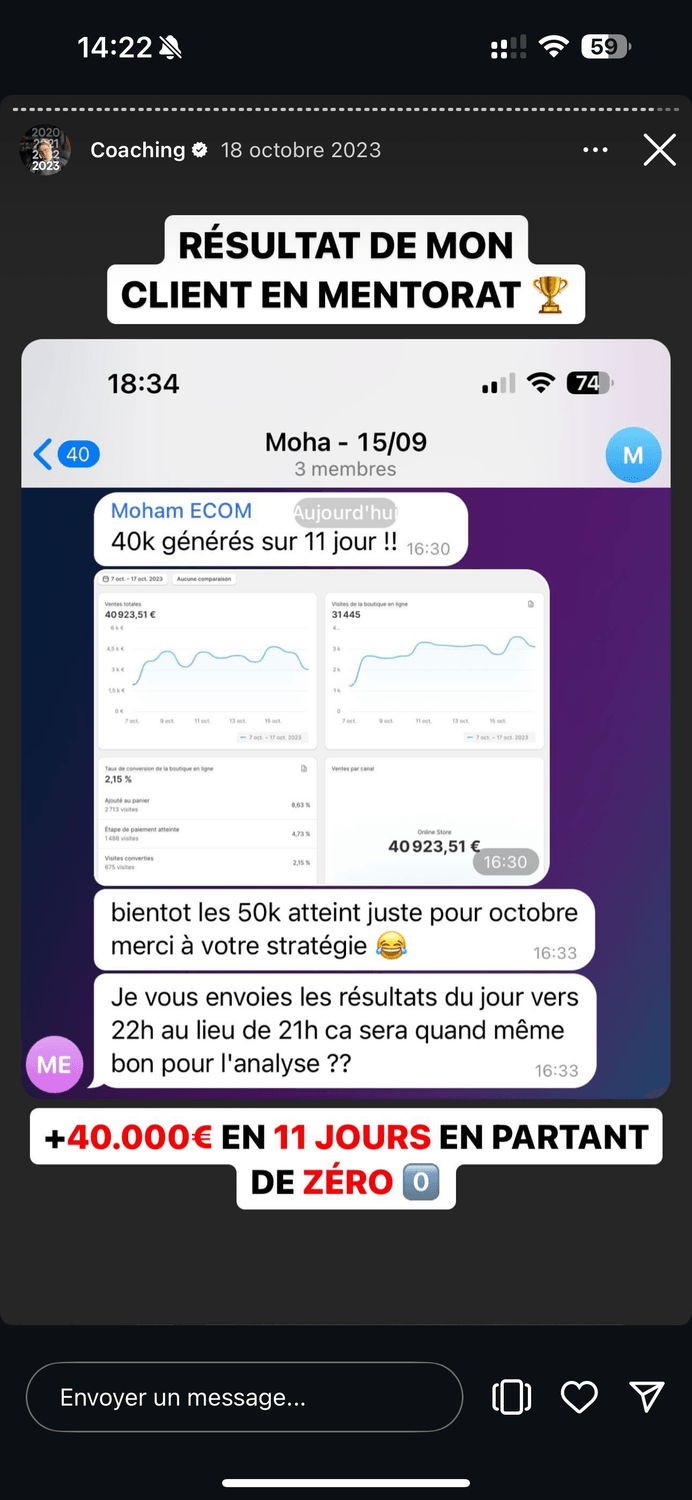Open the three-dot story options menu

tap(595, 150)
